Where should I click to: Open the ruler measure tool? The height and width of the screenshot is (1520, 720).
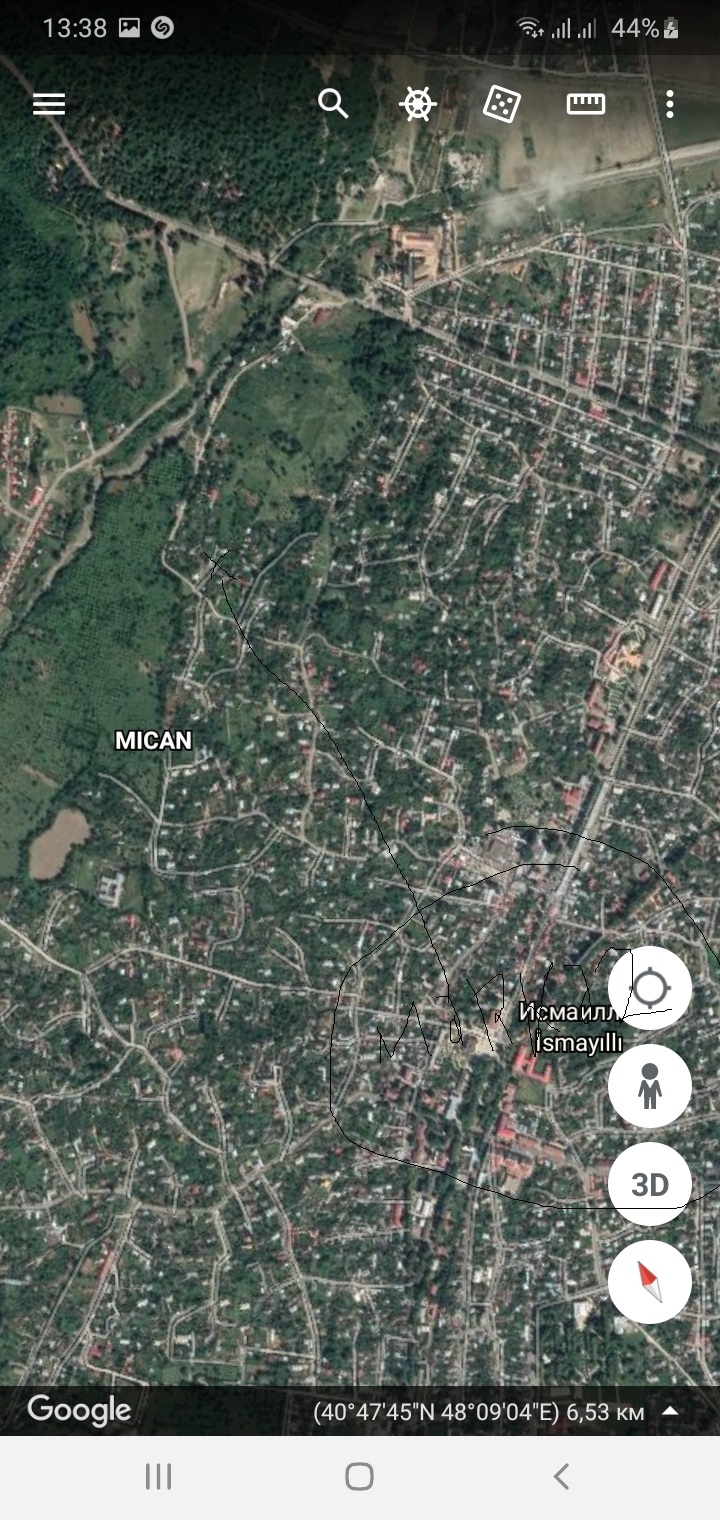point(586,104)
